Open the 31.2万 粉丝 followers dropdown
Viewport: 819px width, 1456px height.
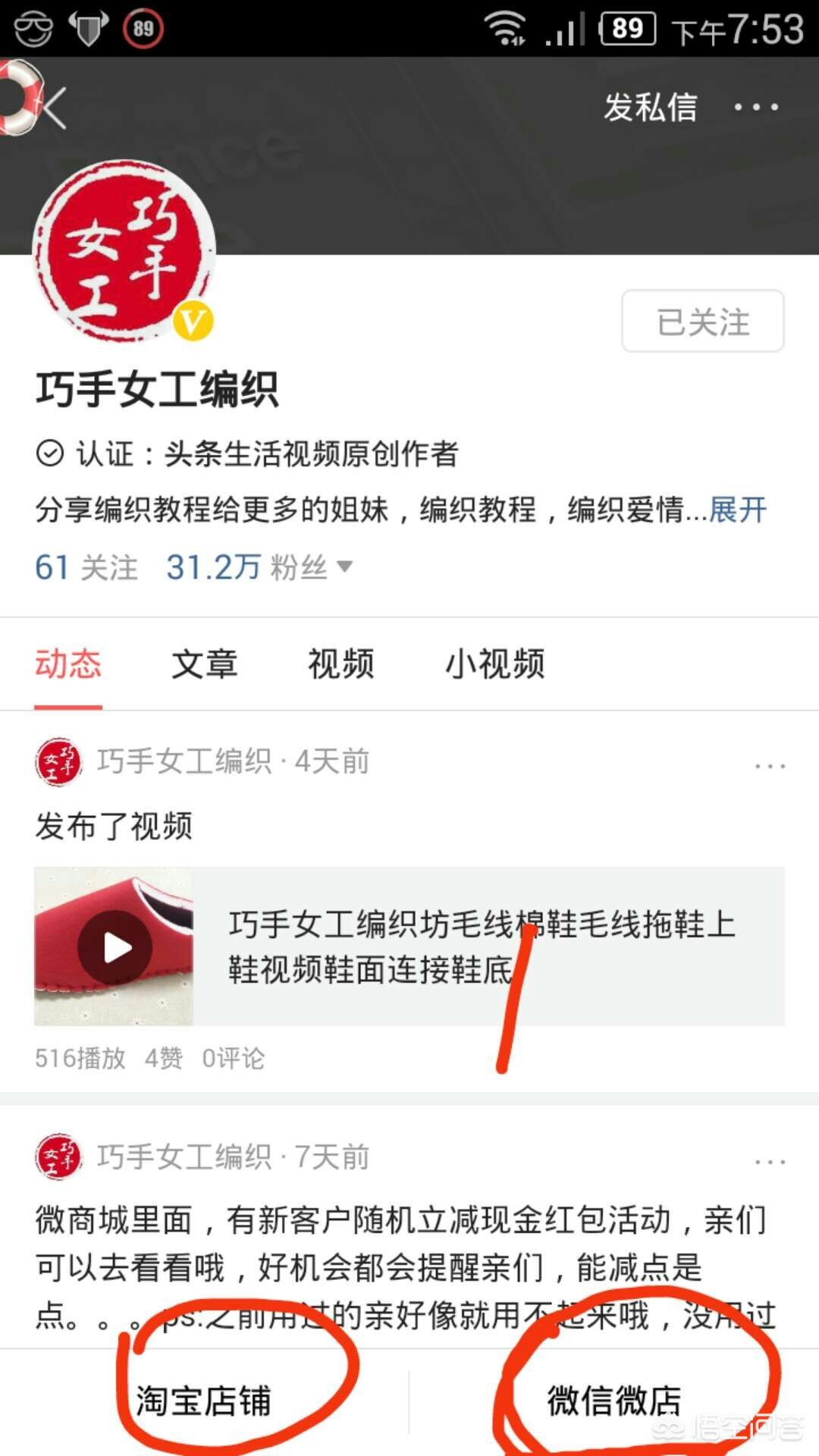259,567
